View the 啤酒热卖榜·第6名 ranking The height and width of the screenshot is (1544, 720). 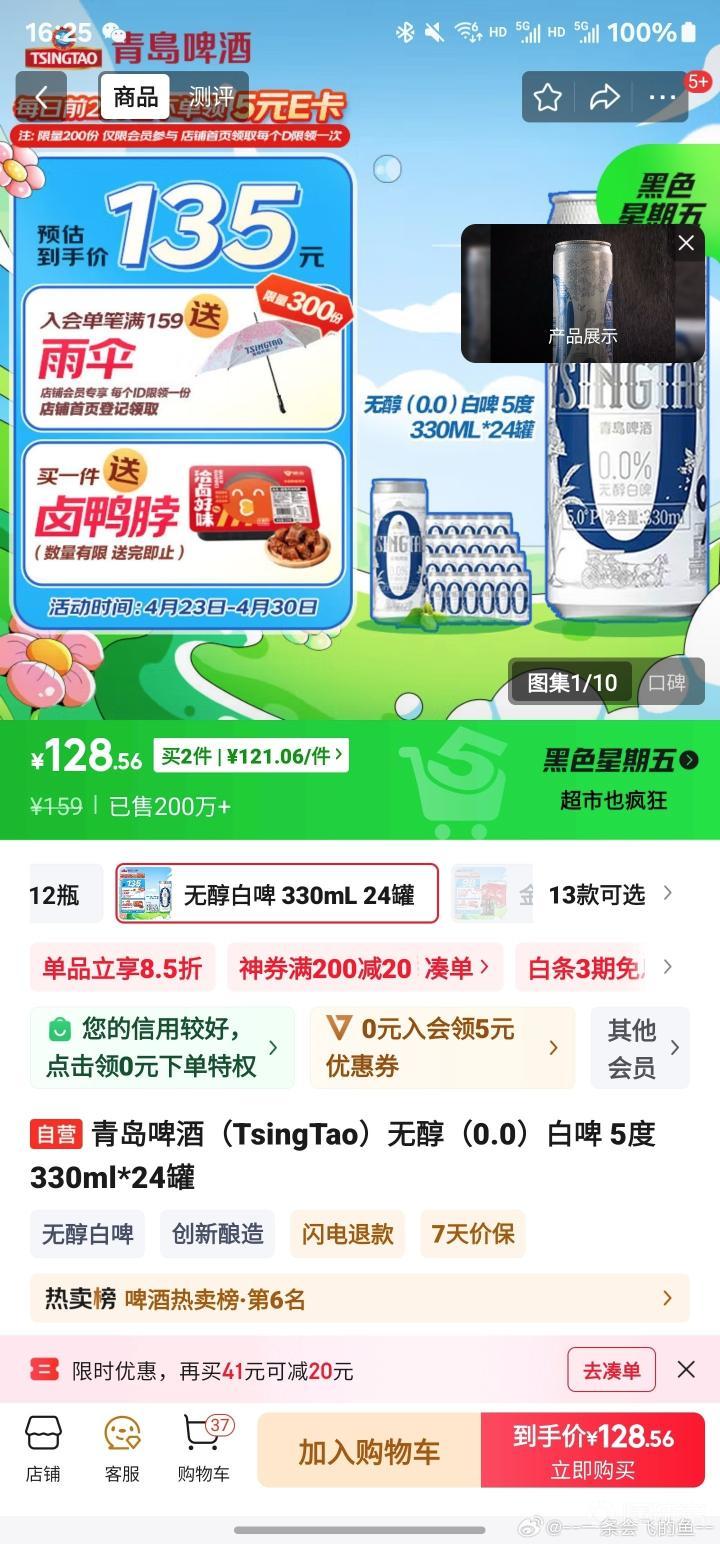point(359,1299)
